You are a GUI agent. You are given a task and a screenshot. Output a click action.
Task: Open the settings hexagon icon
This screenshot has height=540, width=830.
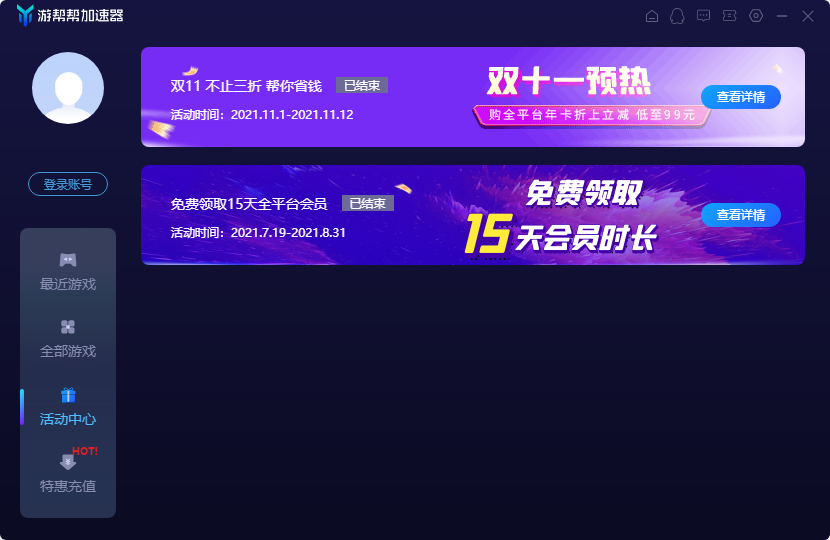click(x=756, y=16)
